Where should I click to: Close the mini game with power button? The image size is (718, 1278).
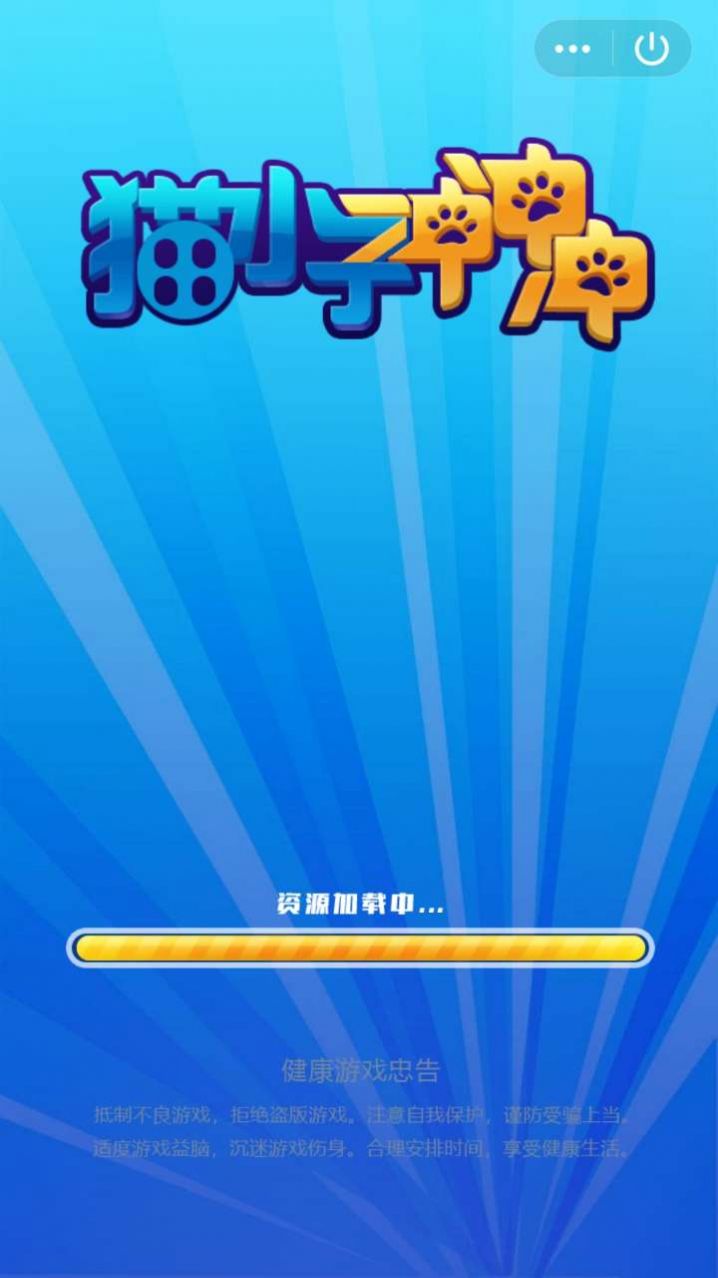652,49
